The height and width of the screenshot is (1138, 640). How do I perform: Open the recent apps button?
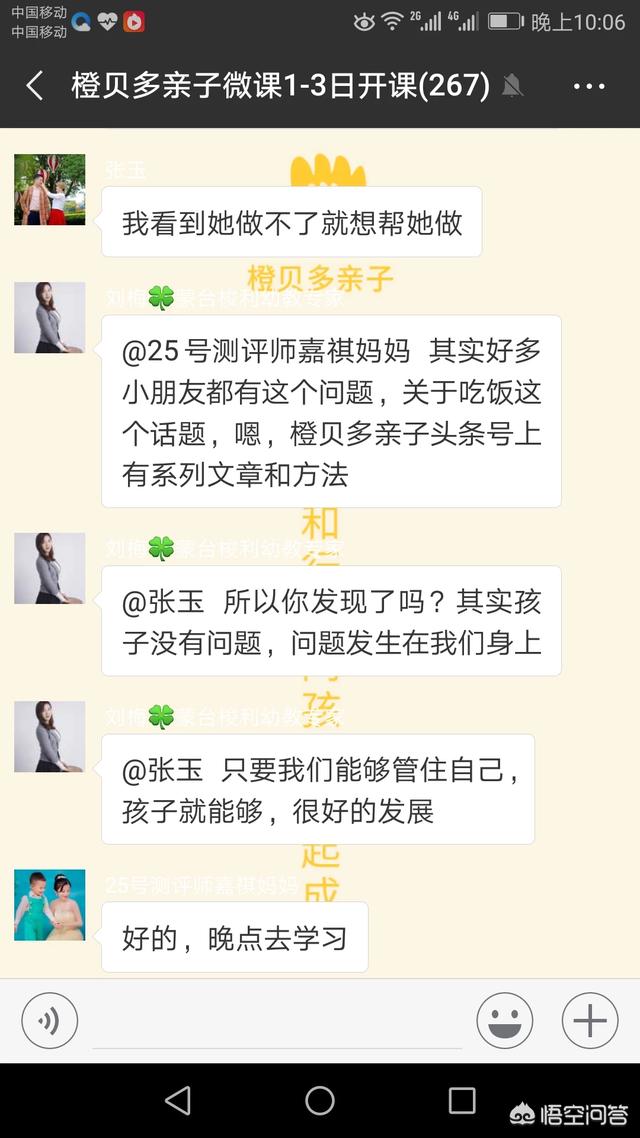pyautogui.click(x=462, y=1100)
